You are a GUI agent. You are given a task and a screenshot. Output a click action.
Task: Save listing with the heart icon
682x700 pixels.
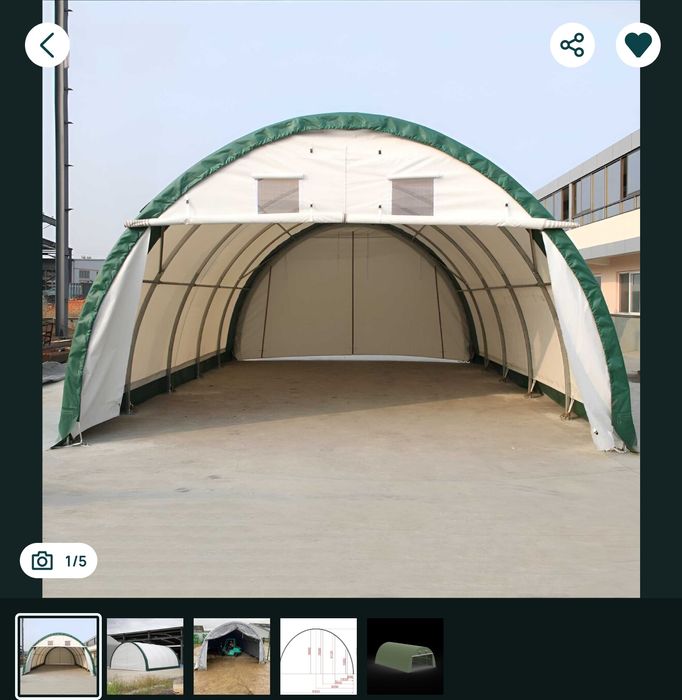point(638,45)
